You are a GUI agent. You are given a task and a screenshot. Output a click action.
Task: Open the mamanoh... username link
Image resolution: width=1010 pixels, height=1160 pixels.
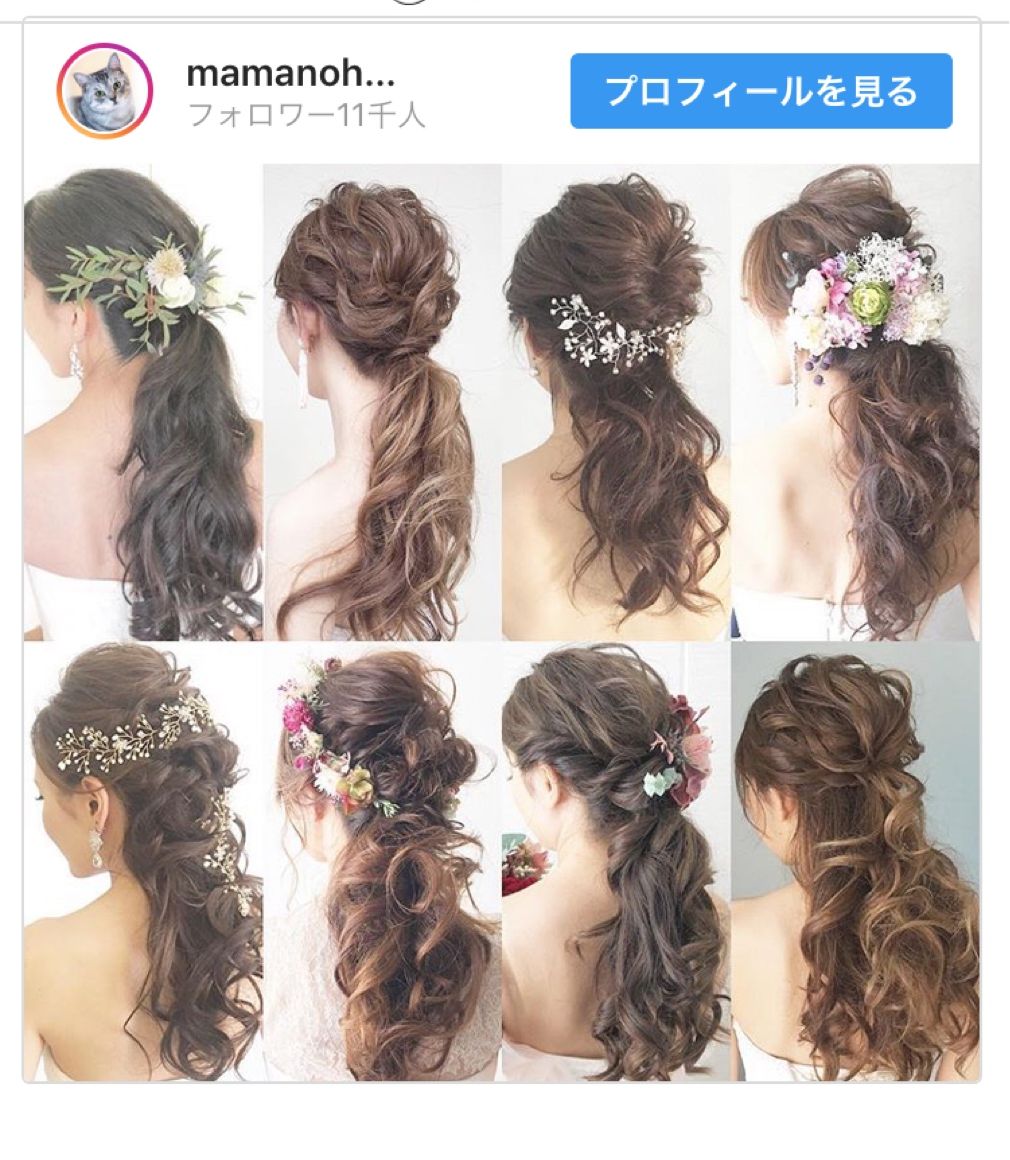[x=290, y=73]
